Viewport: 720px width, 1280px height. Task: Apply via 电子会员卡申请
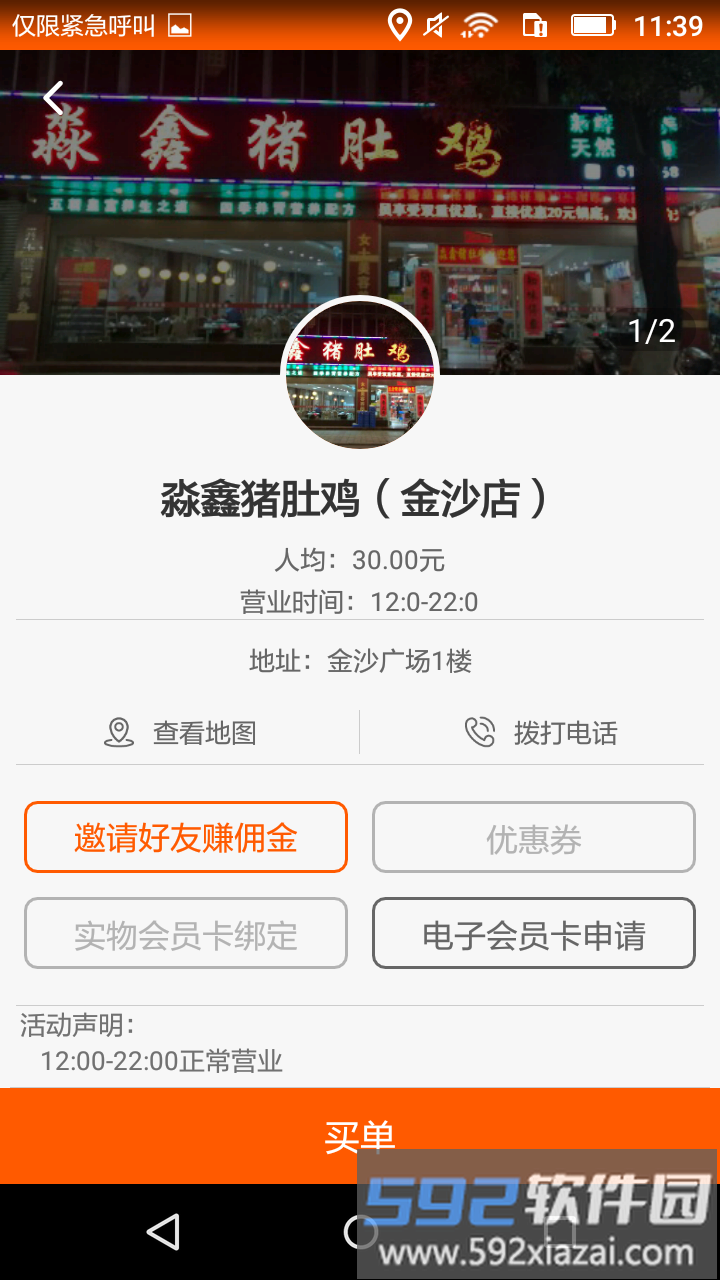(534, 933)
